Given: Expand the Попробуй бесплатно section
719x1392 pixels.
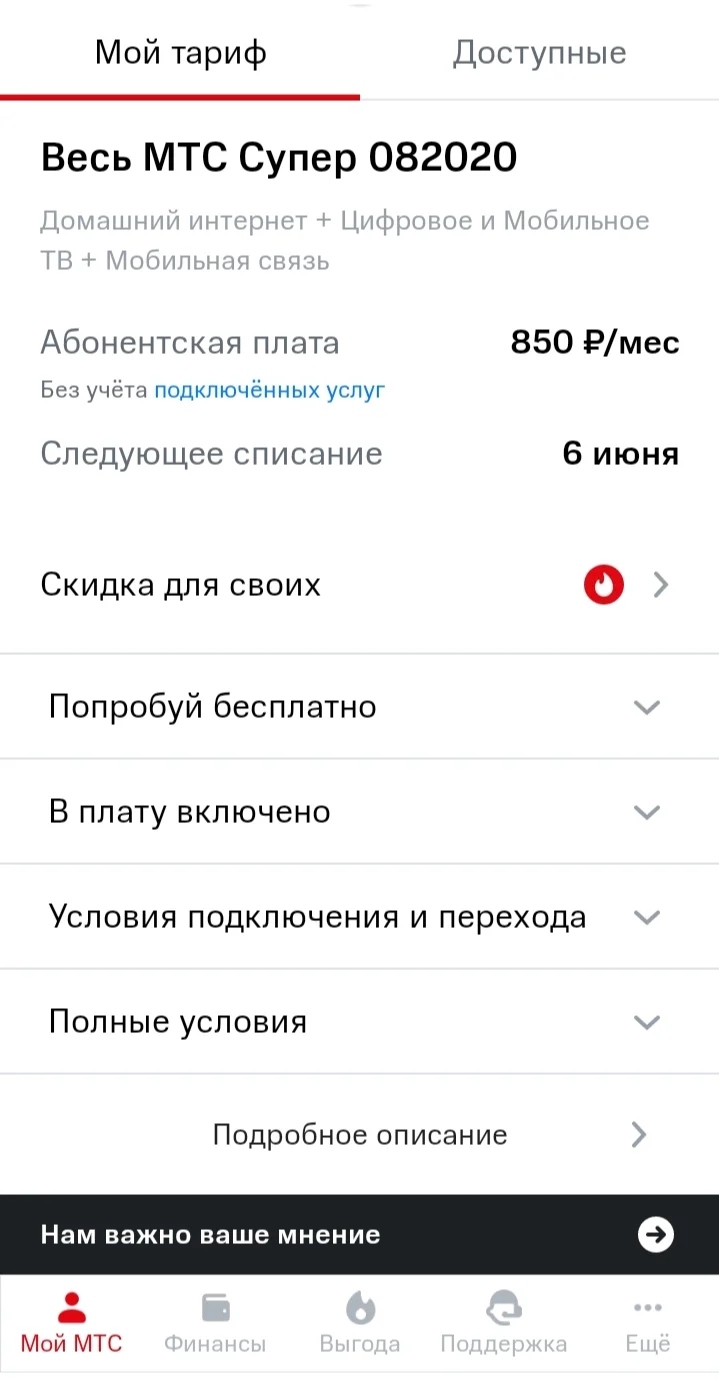Looking at the screenshot, I should coord(359,707).
